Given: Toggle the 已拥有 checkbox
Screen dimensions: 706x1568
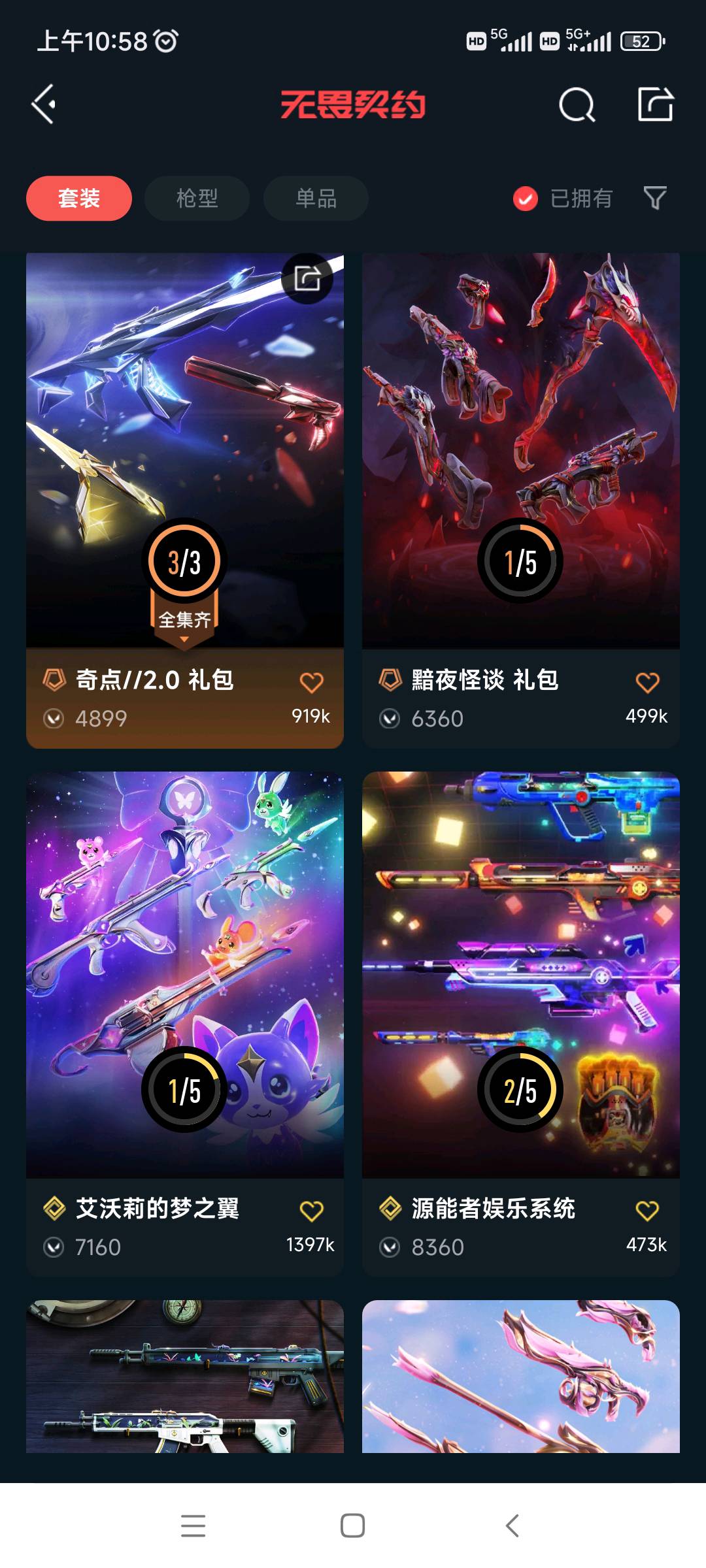Looking at the screenshot, I should pyautogui.click(x=526, y=199).
